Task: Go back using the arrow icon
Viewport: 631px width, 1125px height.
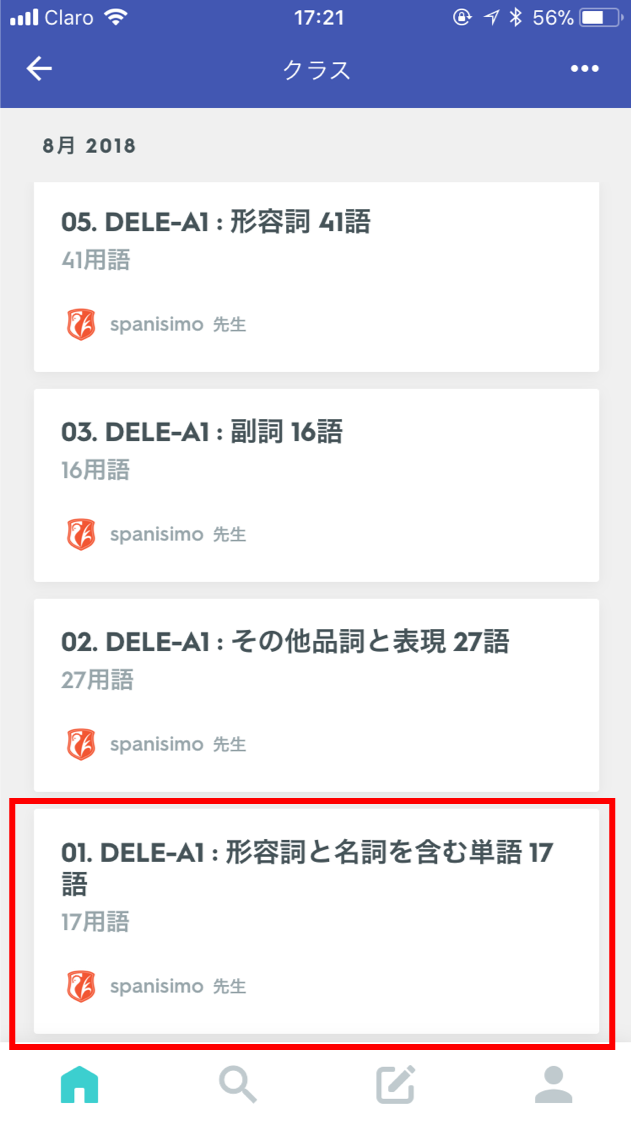Action: point(39,69)
